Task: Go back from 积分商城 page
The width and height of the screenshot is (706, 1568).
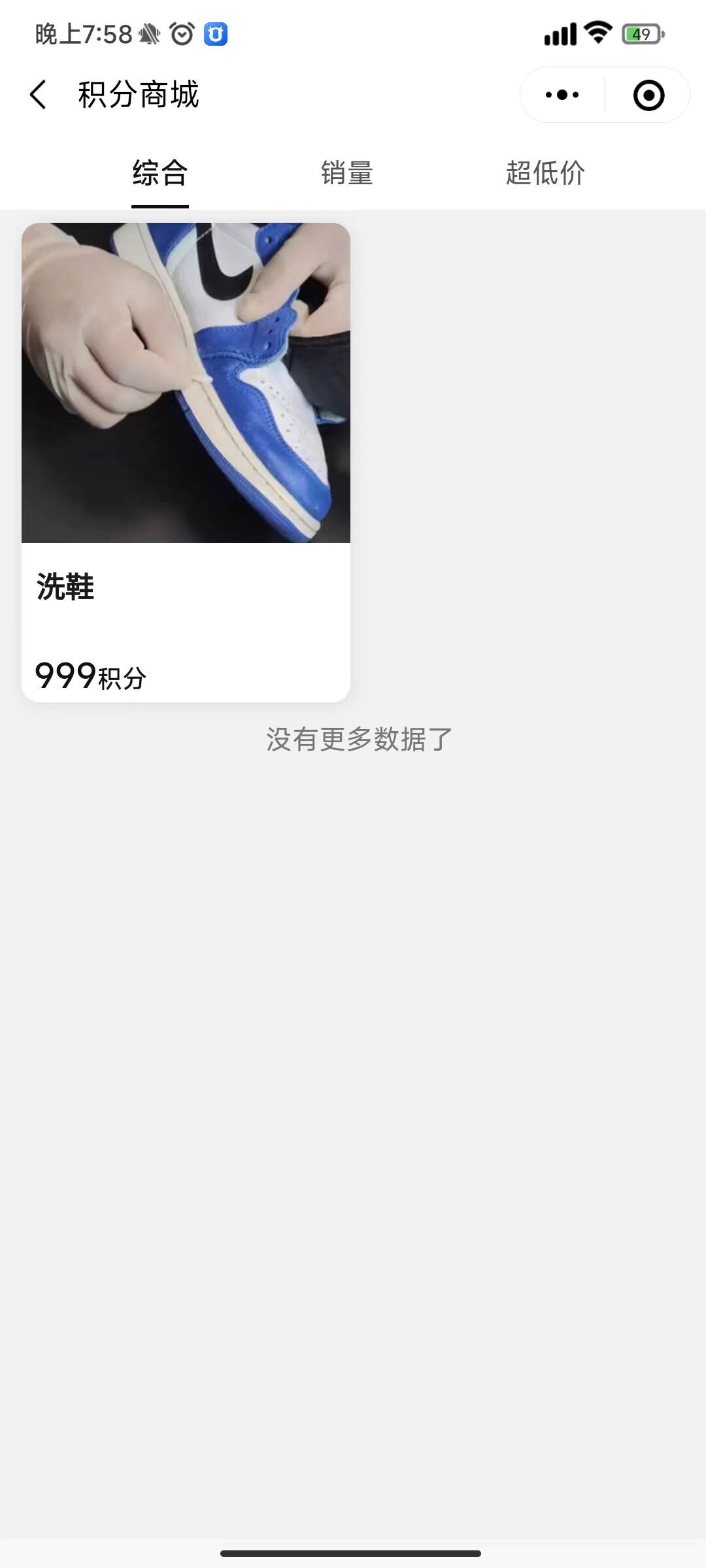Action: [x=39, y=95]
